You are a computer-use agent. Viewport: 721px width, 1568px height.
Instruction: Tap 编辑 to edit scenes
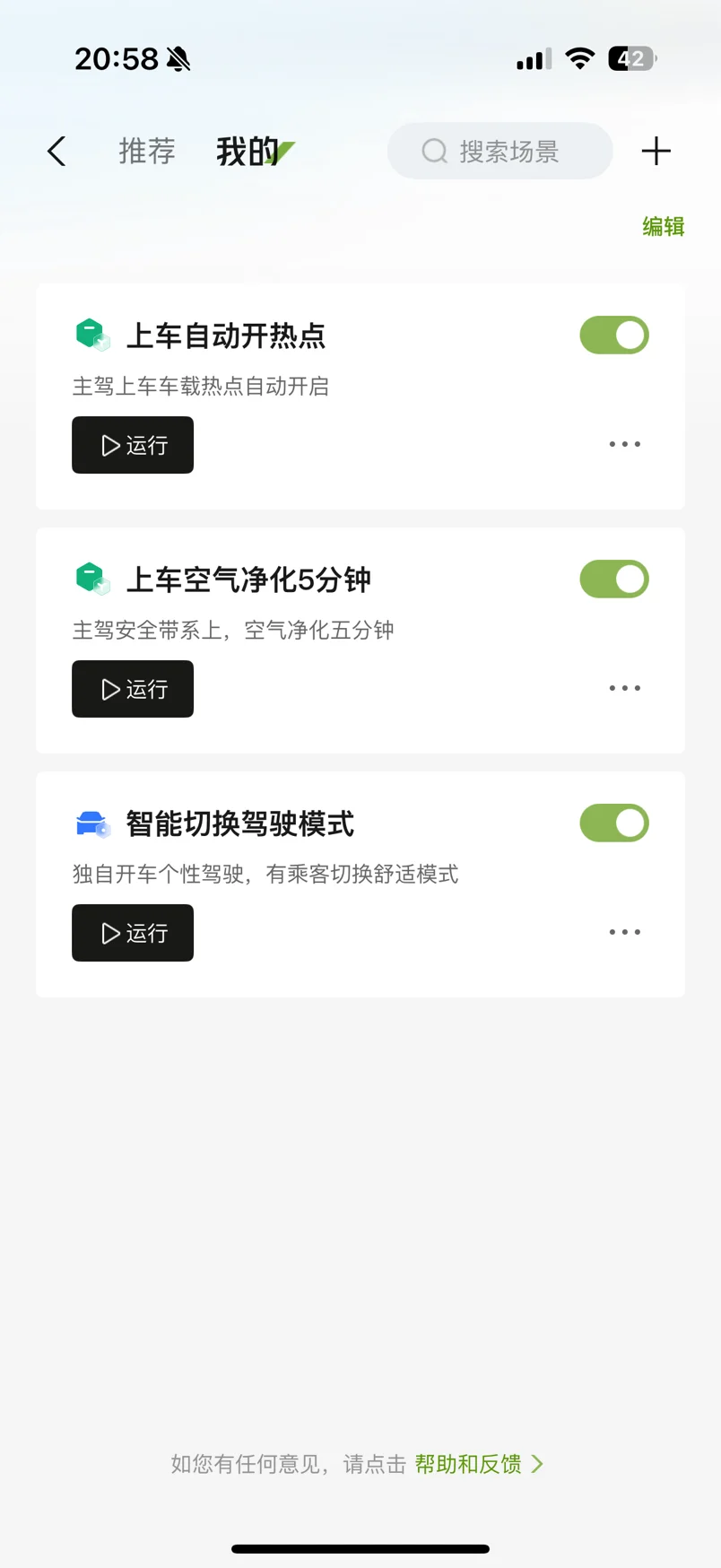[664, 227]
